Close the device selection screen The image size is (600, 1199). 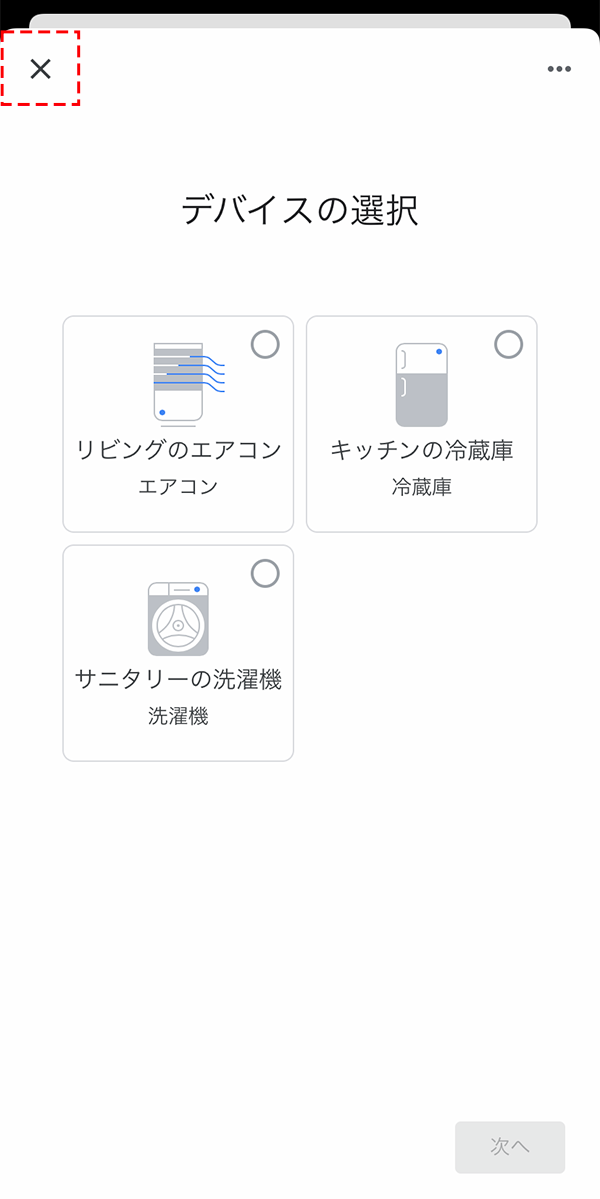(x=40, y=69)
